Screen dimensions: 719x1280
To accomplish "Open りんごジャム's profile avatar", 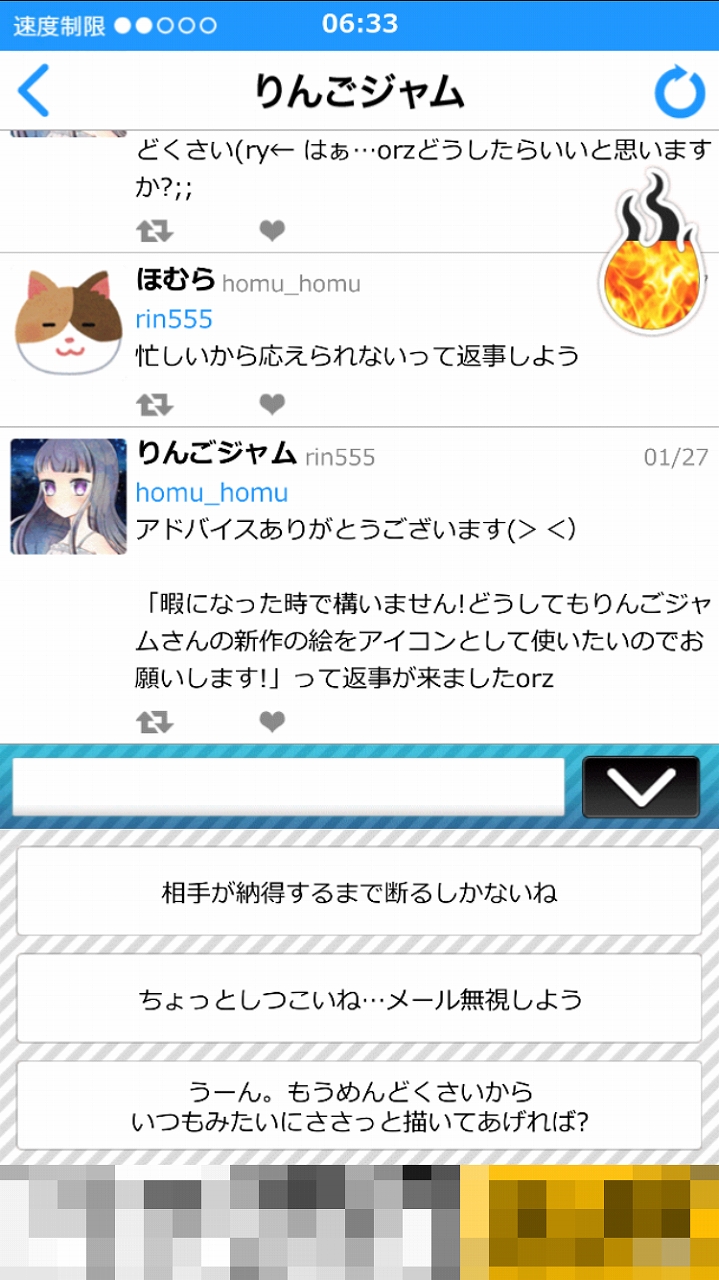I will pos(68,496).
